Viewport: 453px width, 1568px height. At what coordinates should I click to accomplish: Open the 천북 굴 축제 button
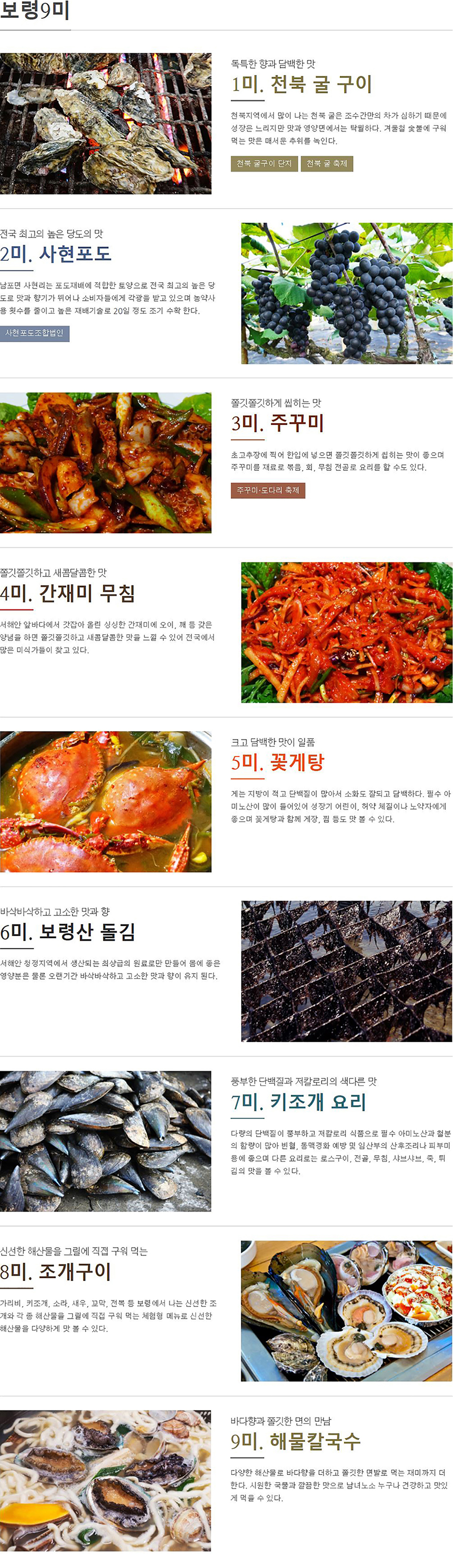tap(327, 164)
